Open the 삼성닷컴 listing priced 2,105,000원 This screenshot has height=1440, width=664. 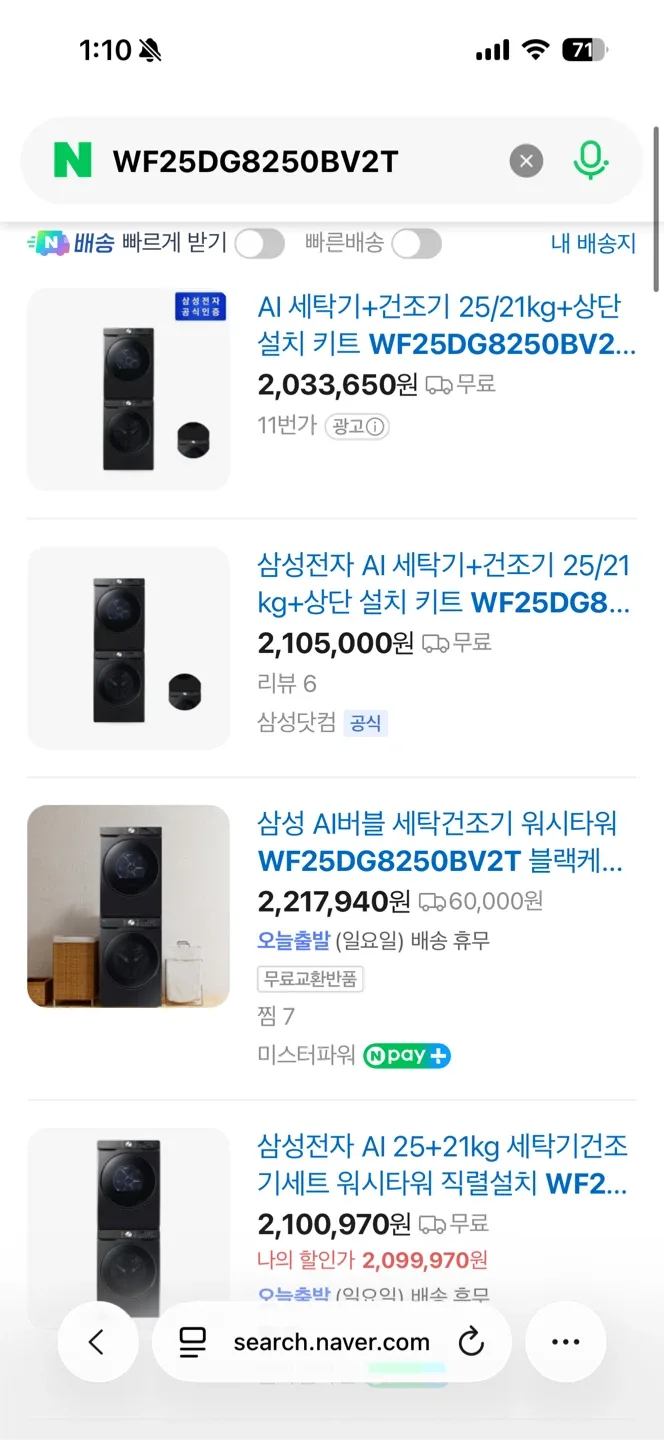(444, 584)
